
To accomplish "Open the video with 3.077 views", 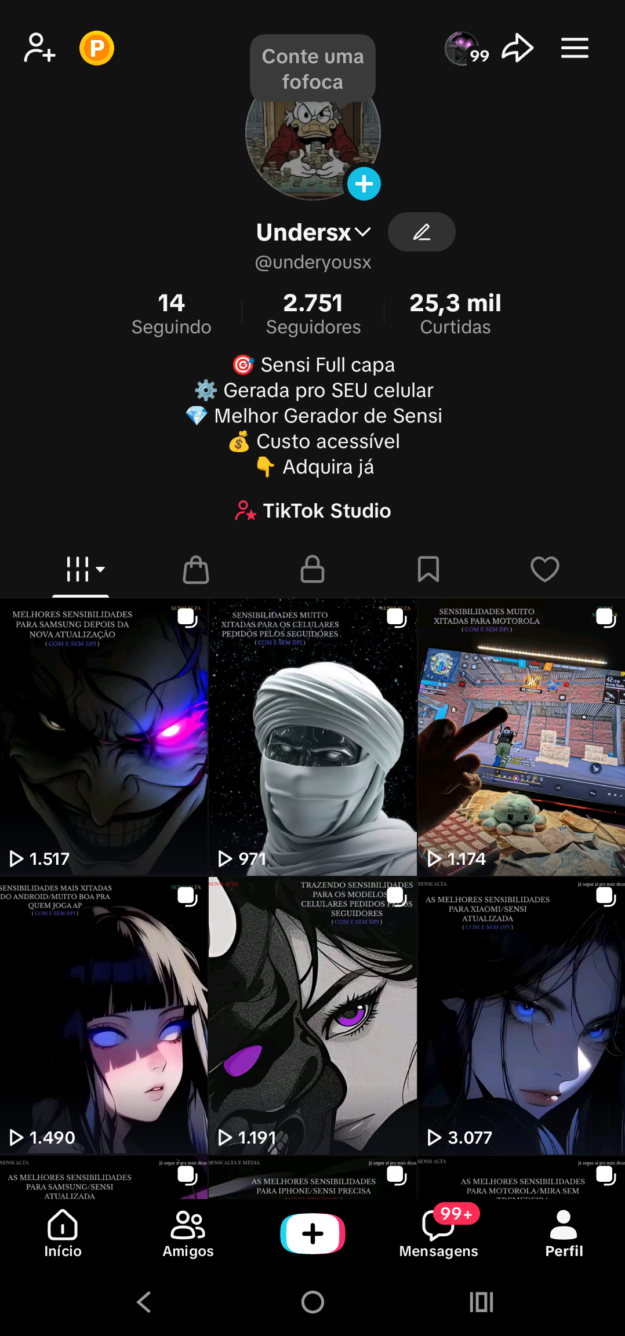I will [520, 1015].
